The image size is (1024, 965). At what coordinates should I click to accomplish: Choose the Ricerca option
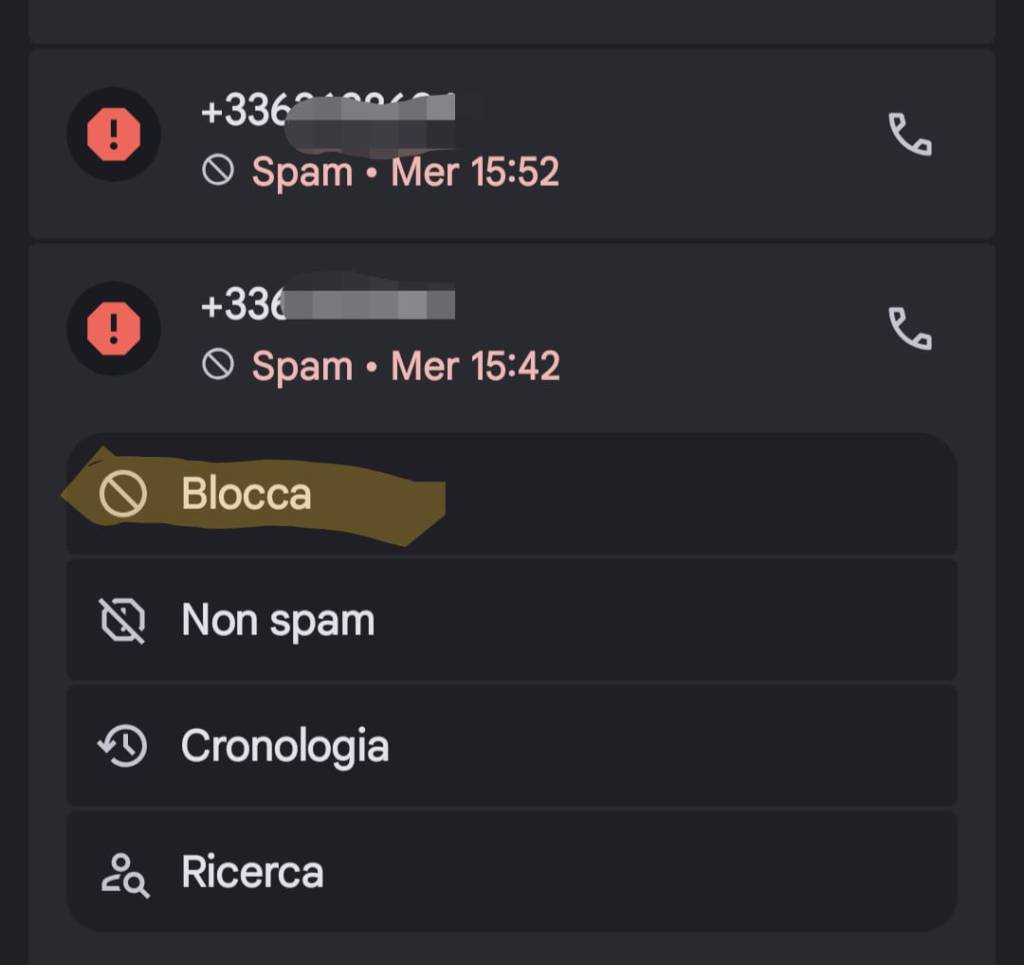pos(252,872)
